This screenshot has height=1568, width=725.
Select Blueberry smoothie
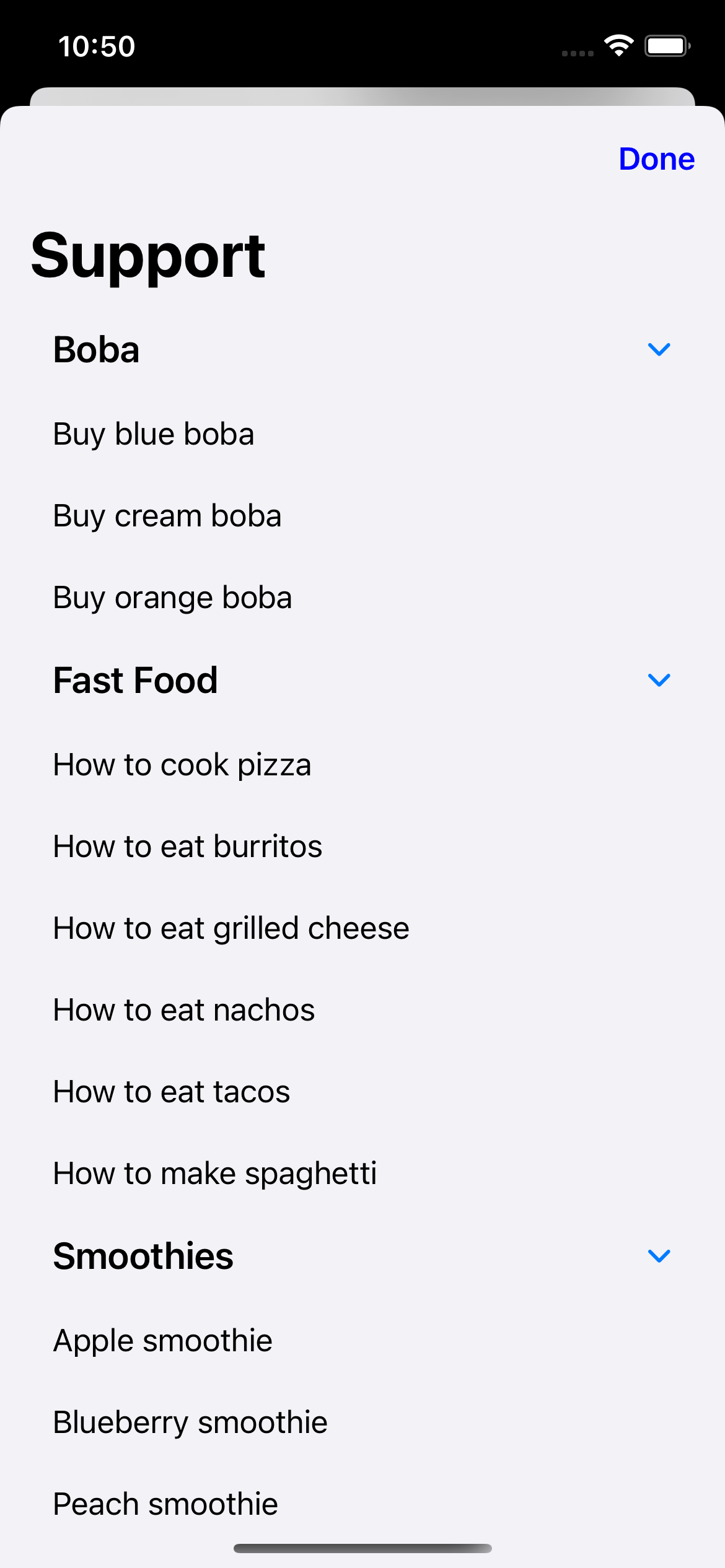click(190, 1422)
